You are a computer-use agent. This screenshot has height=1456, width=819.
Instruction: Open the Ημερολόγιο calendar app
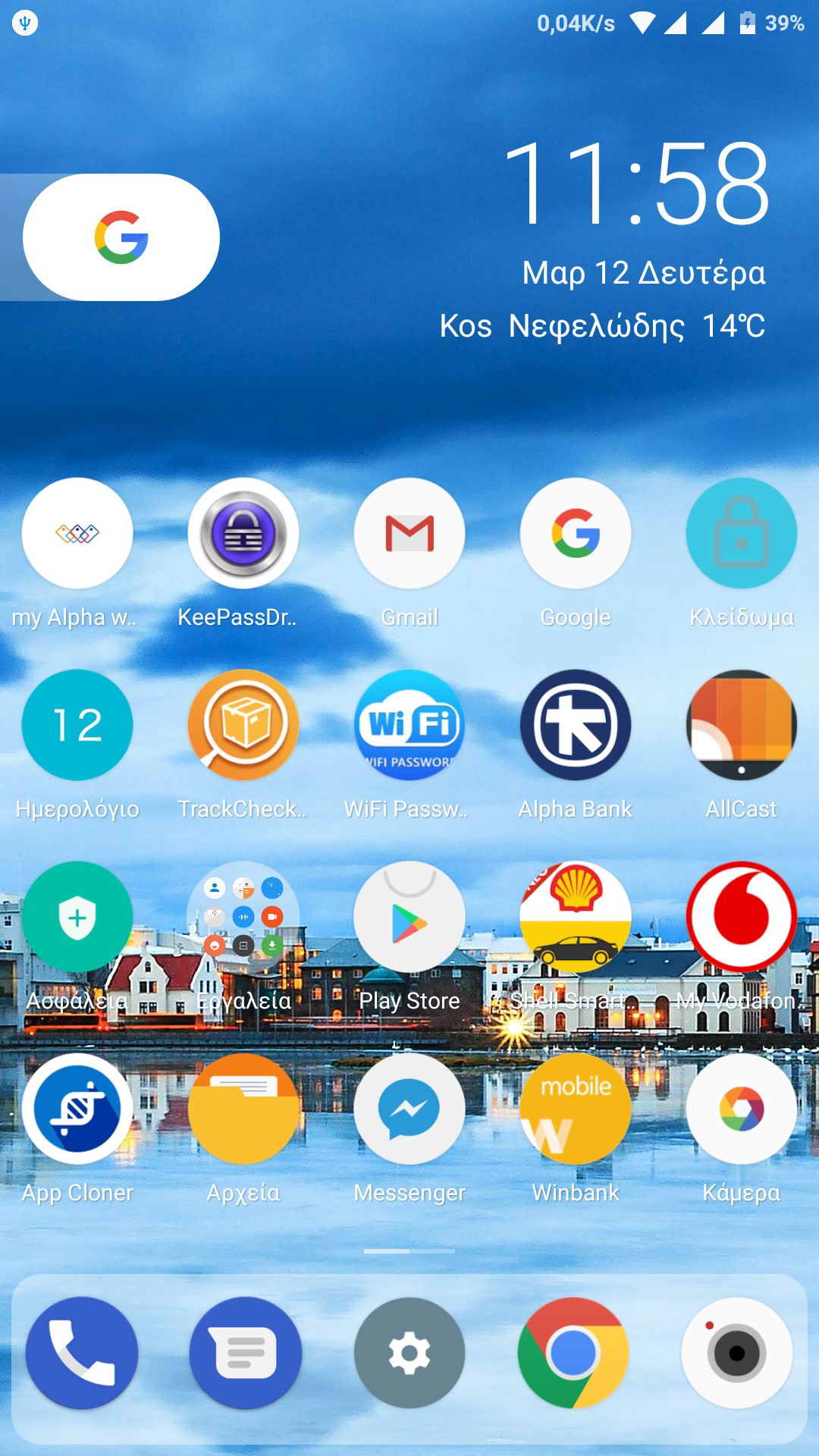(x=77, y=726)
